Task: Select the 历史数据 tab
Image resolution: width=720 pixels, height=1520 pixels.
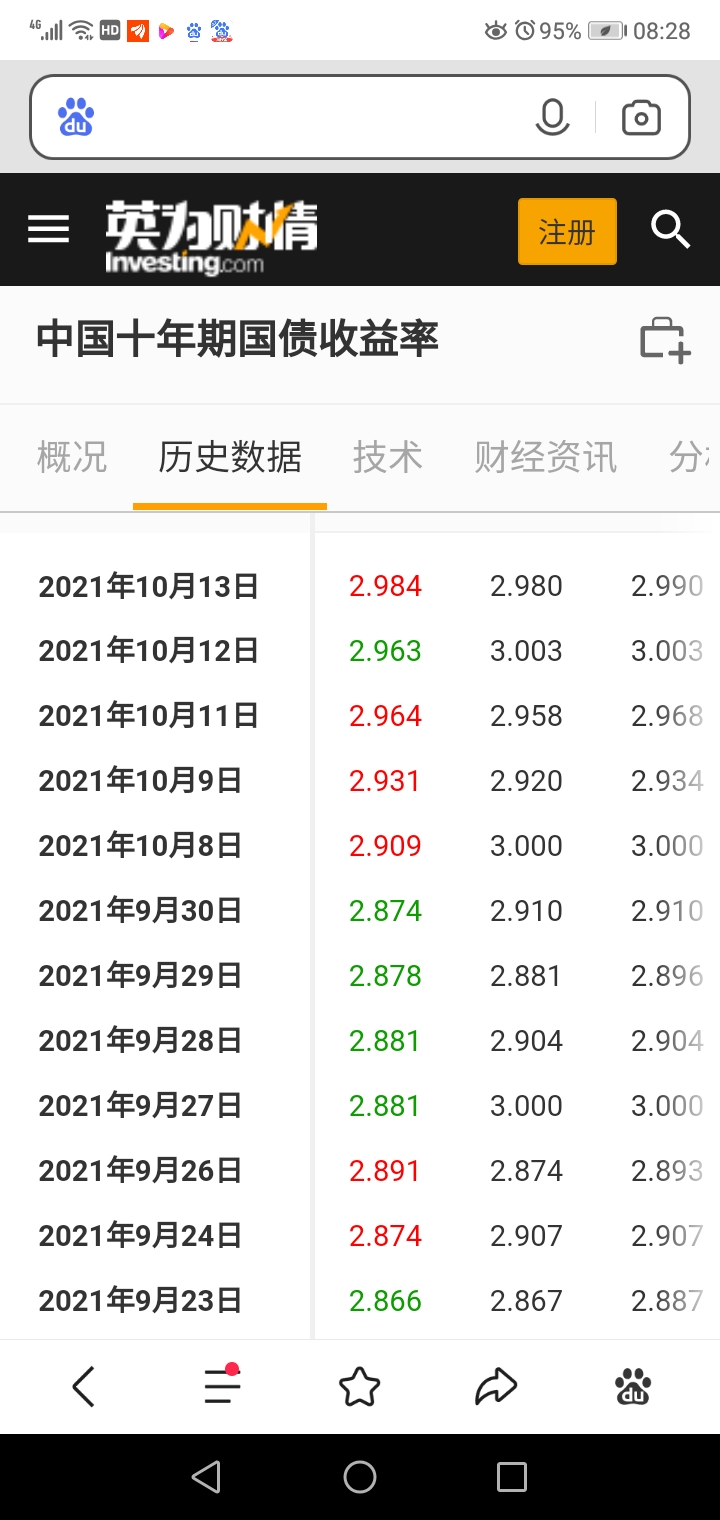Action: click(x=230, y=457)
